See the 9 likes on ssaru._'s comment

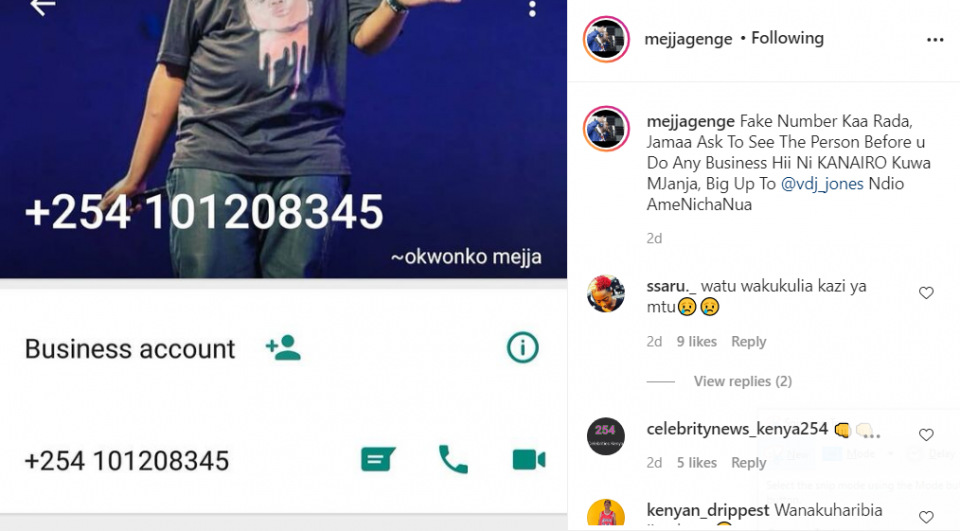click(x=696, y=341)
